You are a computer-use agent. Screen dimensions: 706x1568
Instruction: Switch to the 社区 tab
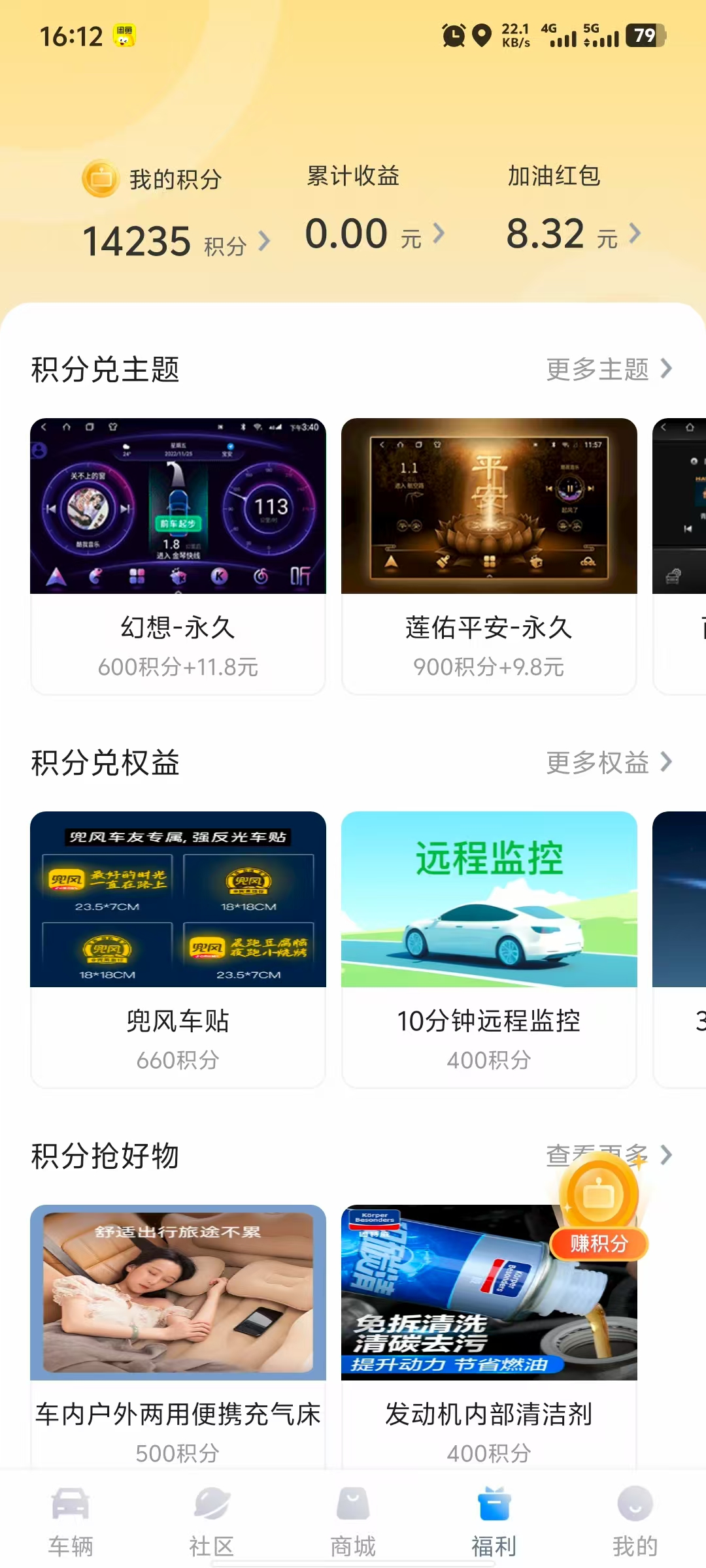click(212, 1520)
